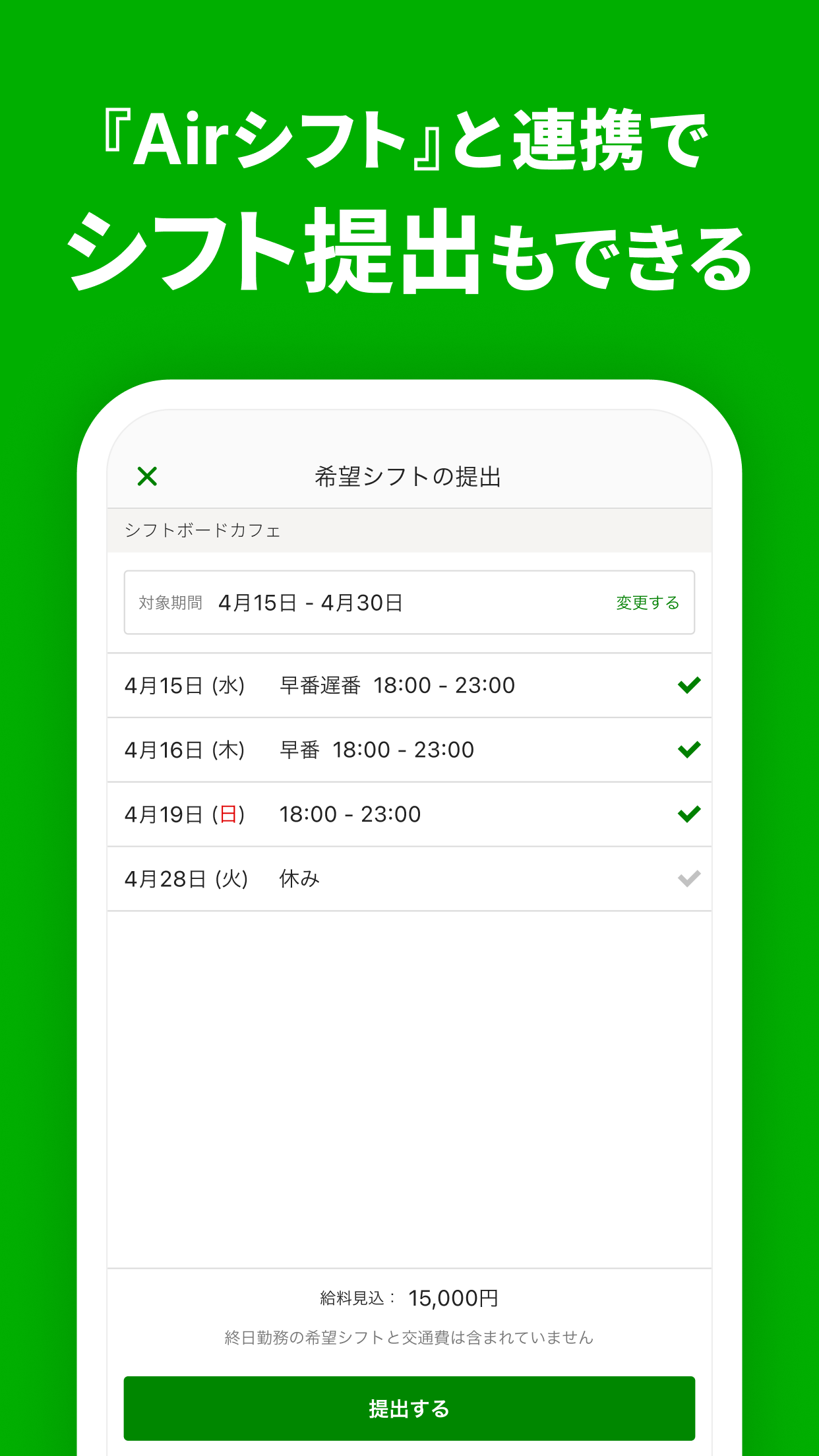Select the 希望シフトの提出 header title
This screenshot has height=1456, width=819.
click(409, 477)
